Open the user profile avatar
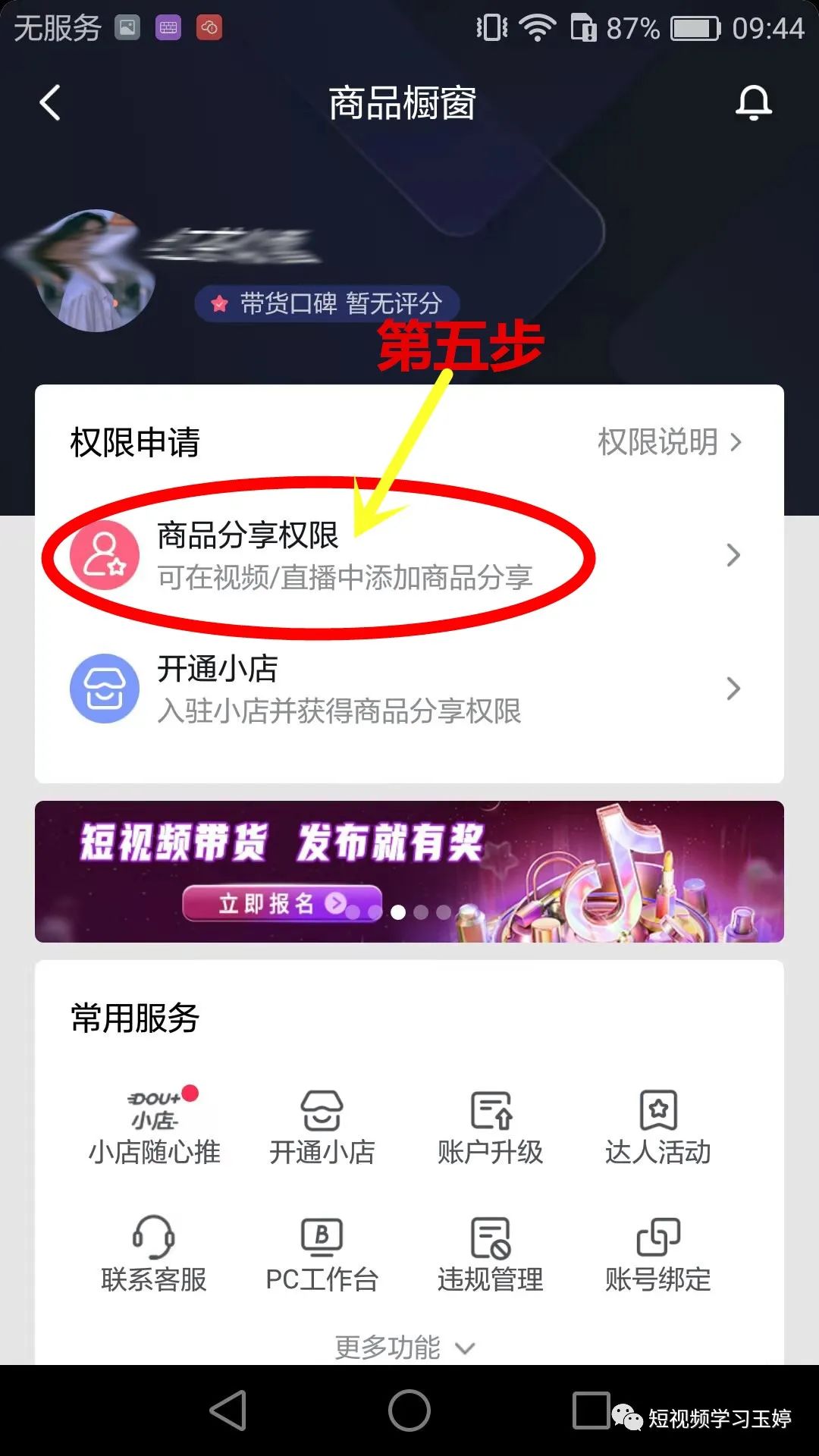 click(x=96, y=271)
